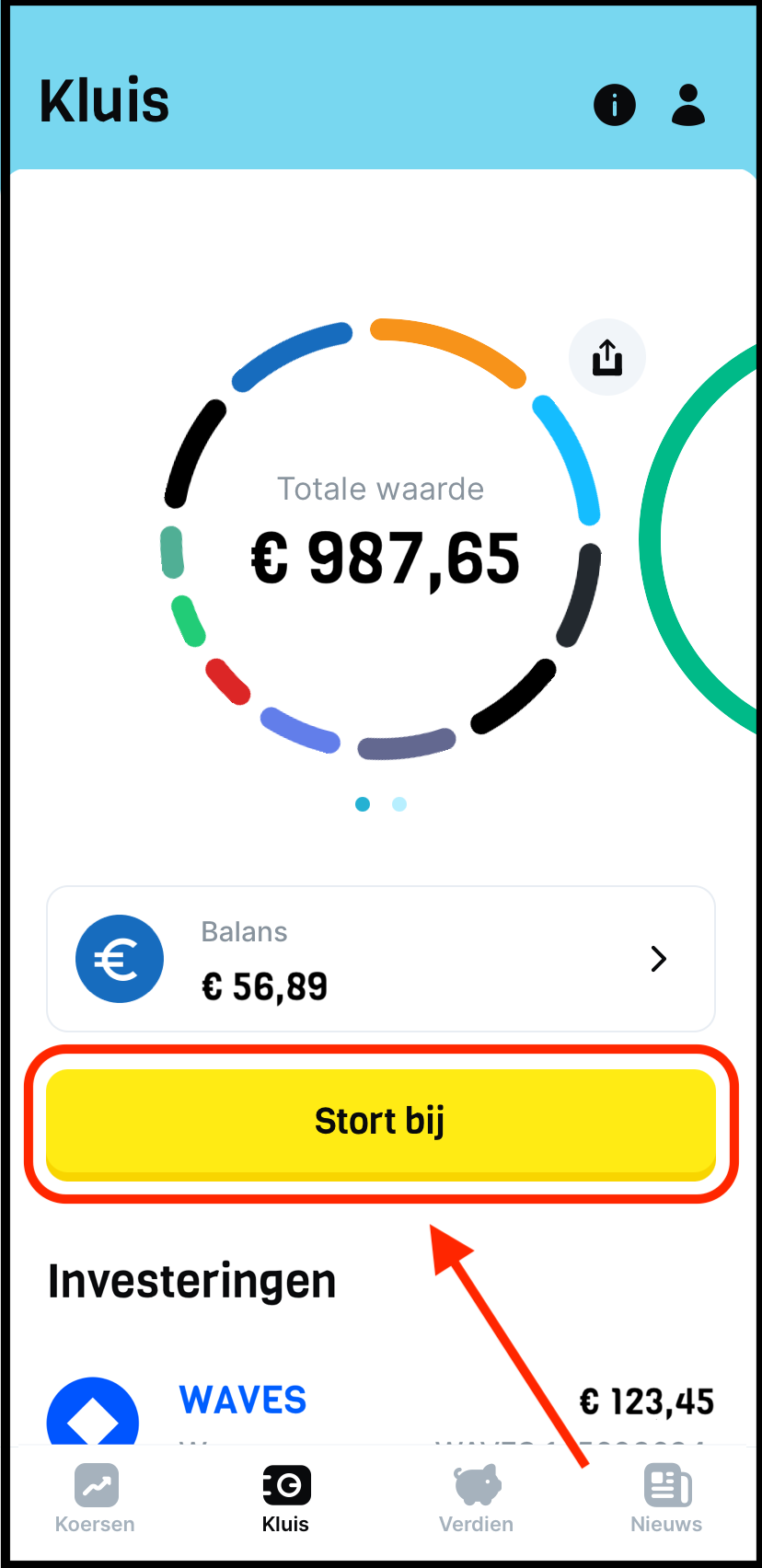Tap the yellow Stort bij button

[381, 1123]
